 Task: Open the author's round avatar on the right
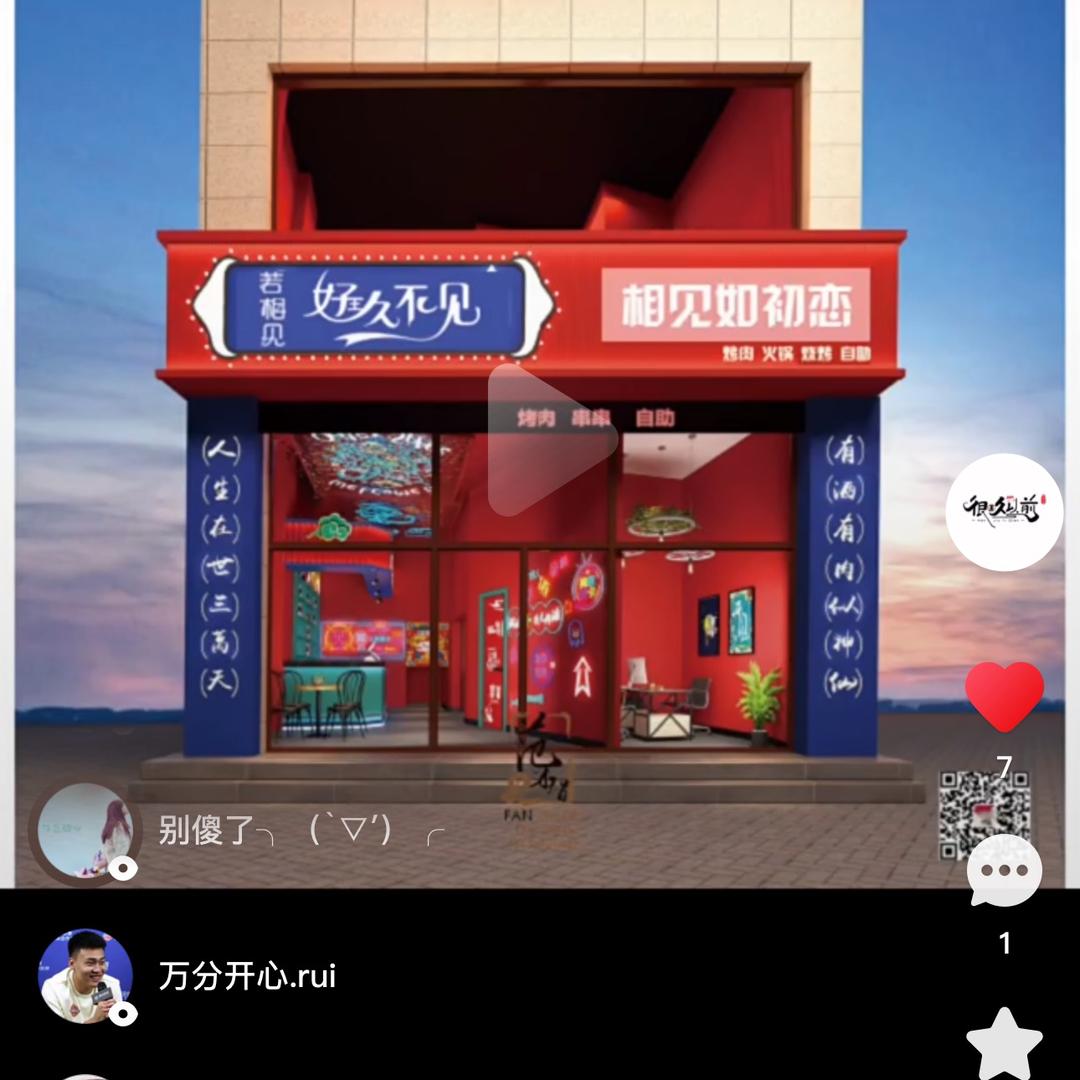(x=1004, y=512)
